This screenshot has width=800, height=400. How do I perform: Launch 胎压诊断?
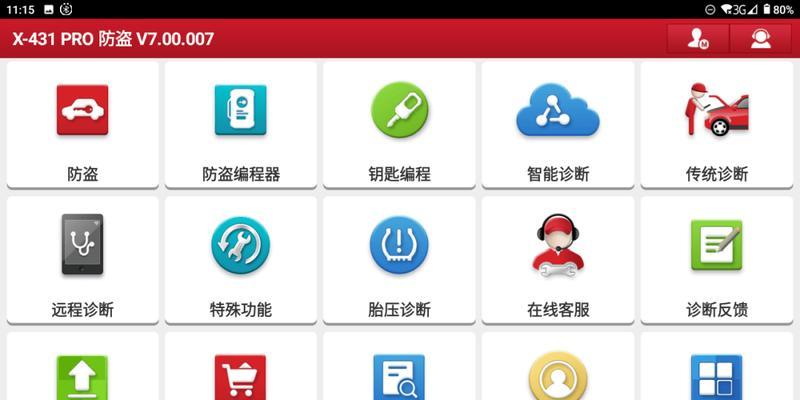tap(399, 260)
